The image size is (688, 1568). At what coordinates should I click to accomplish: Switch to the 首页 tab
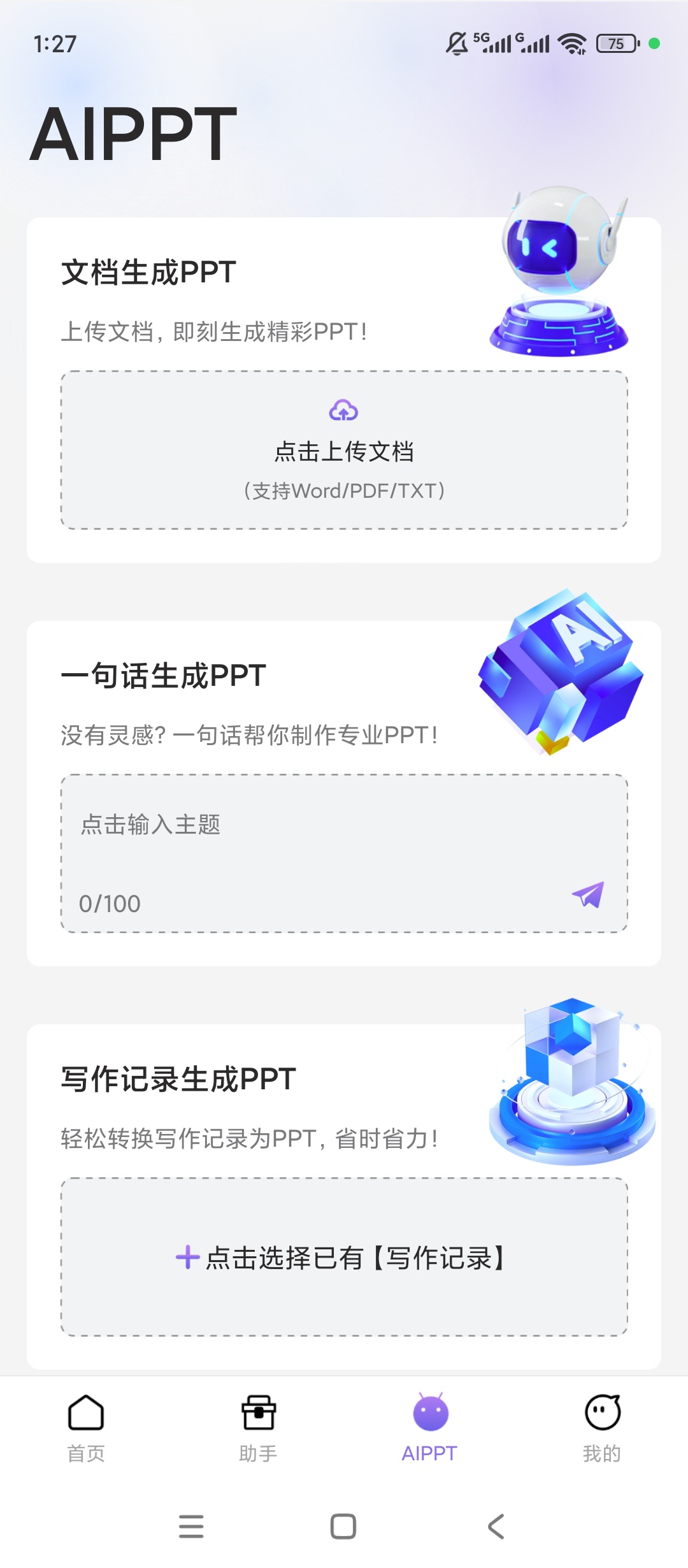click(x=86, y=1428)
